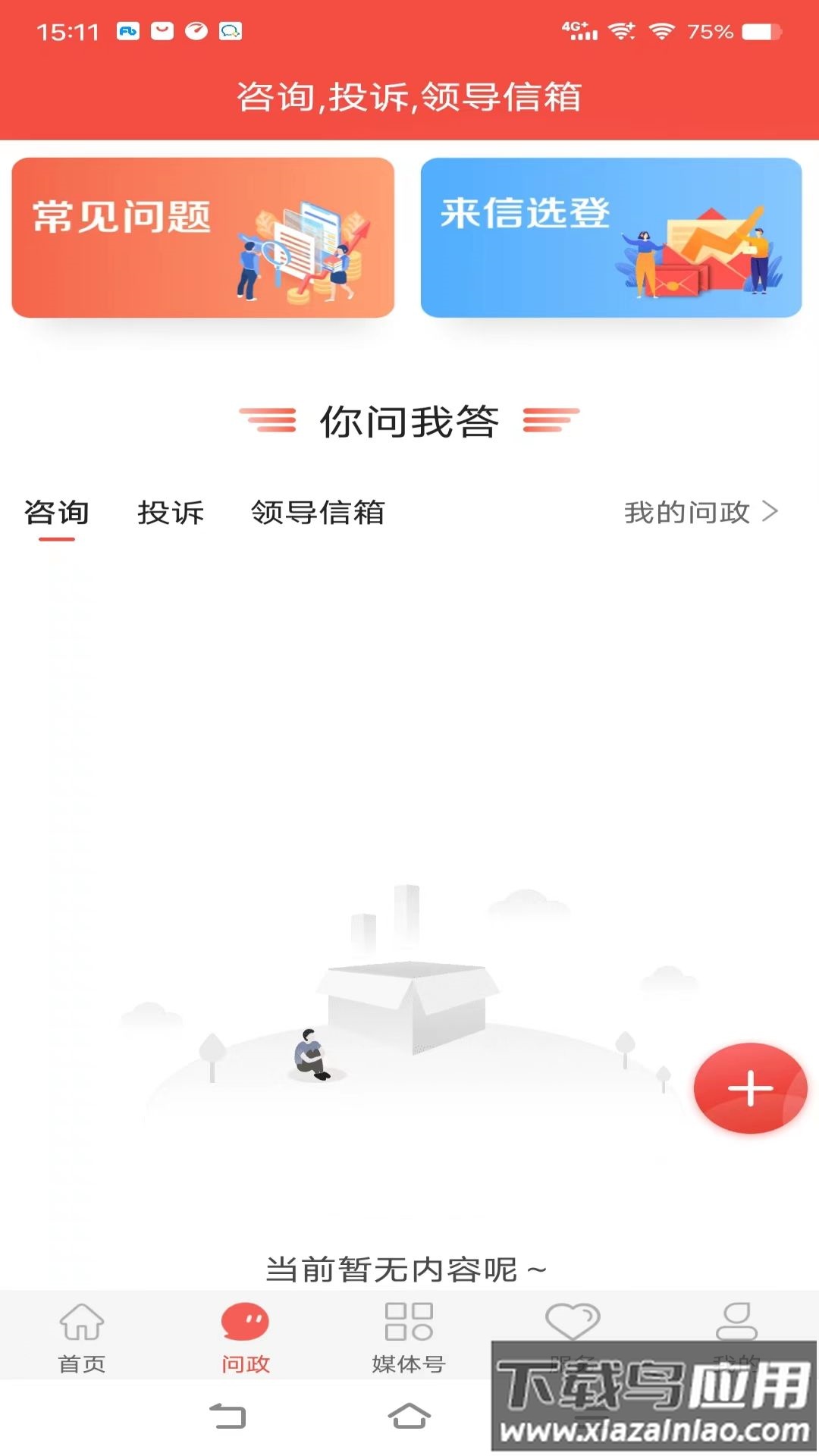Open the 来信选登 banner
The width and height of the screenshot is (819, 1456).
click(611, 237)
